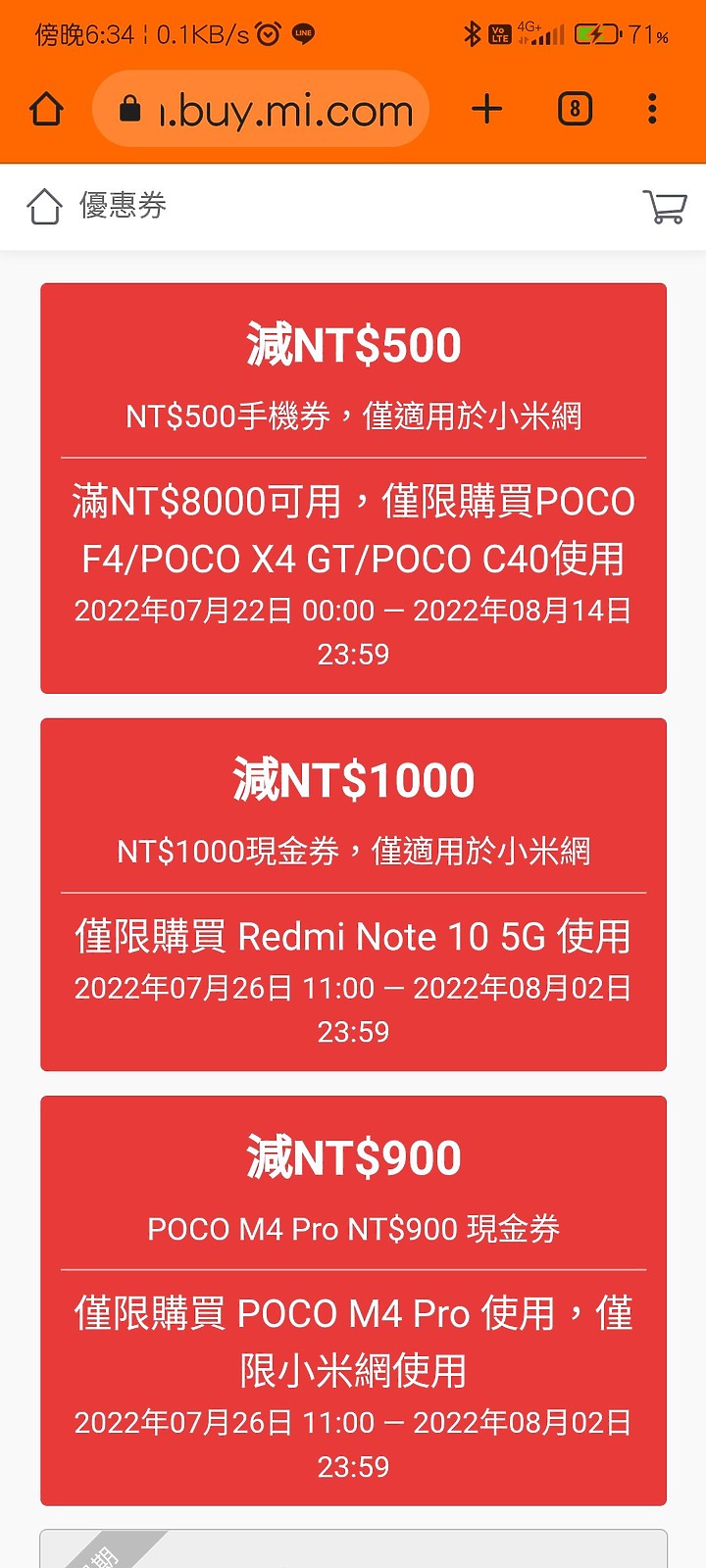Image resolution: width=706 pixels, height=1568 pixels.
Task: Open the shopping cart
Action: pyautogui.click(x=665, y=206)
